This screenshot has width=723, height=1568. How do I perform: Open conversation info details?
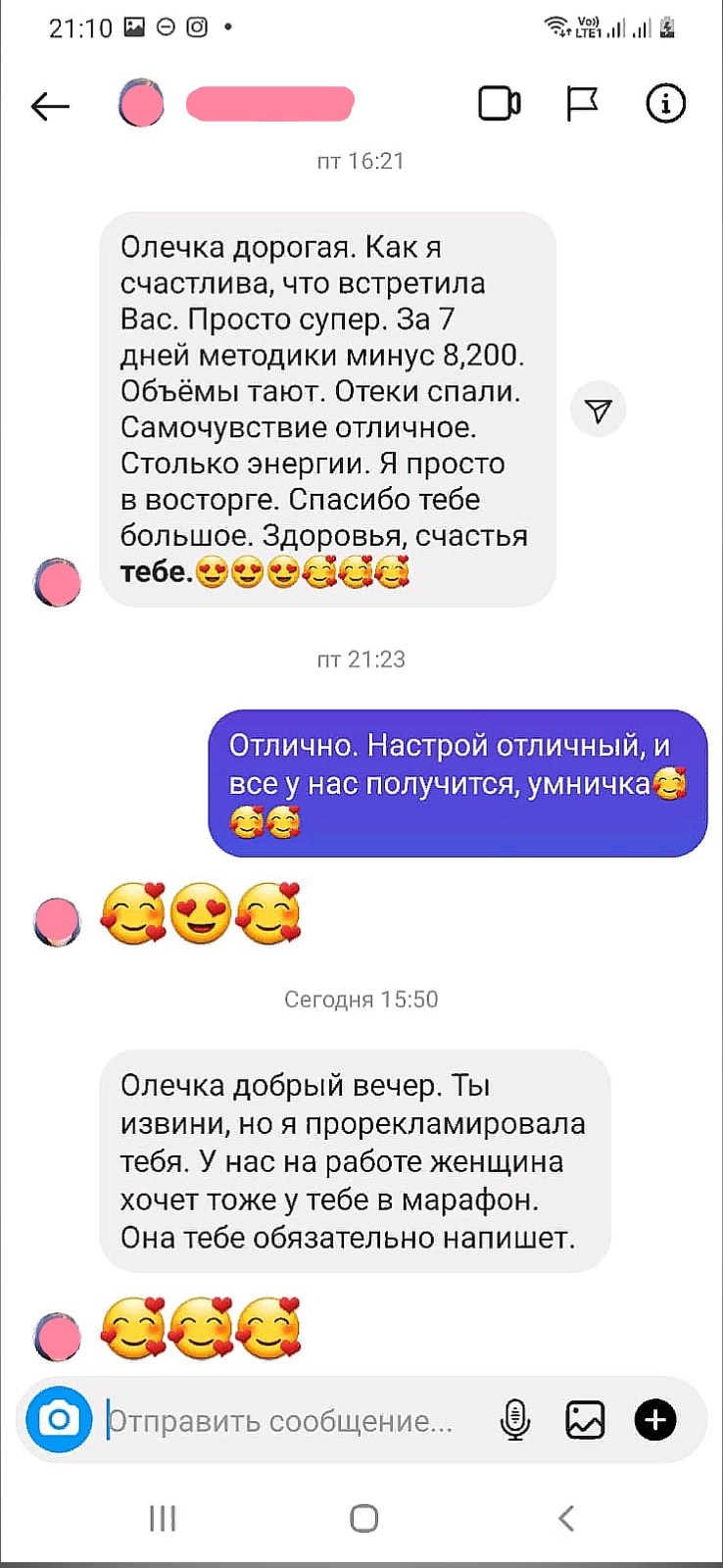tap(665, 104)
